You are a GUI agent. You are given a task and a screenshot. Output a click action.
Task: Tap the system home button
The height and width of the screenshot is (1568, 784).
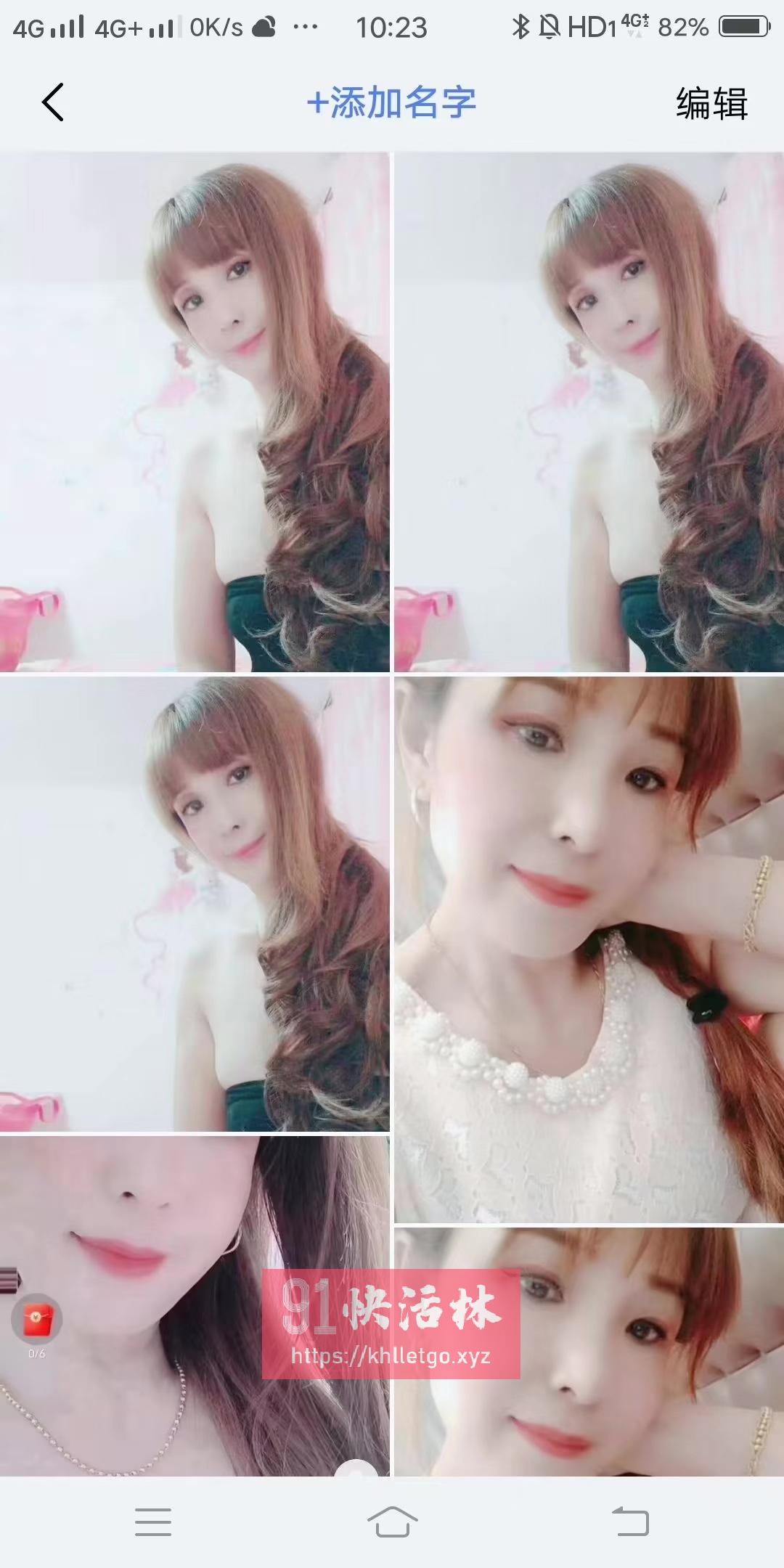click(x=392, y=1522)
